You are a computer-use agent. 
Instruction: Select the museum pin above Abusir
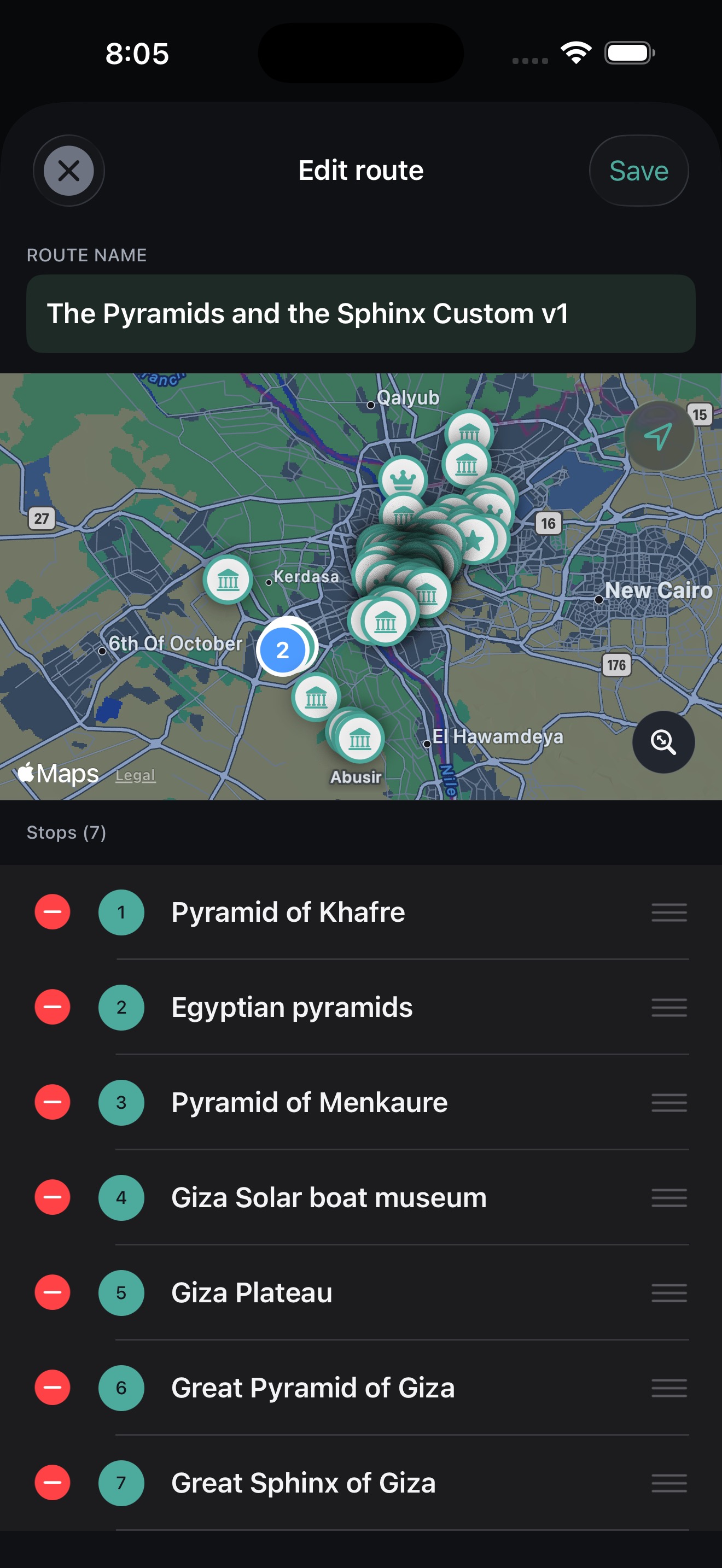[360, 739]
